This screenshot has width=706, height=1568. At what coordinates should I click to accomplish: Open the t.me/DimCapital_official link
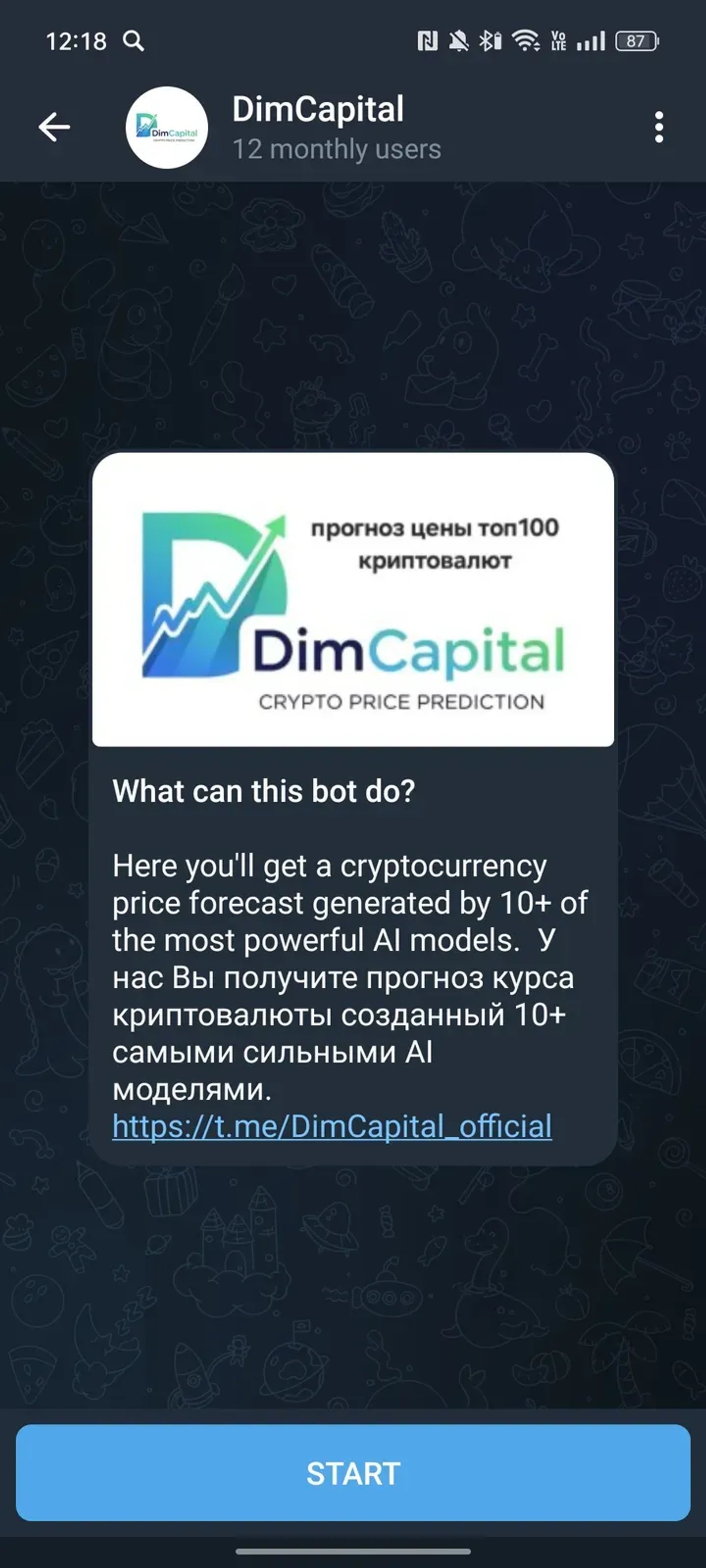332,1126
